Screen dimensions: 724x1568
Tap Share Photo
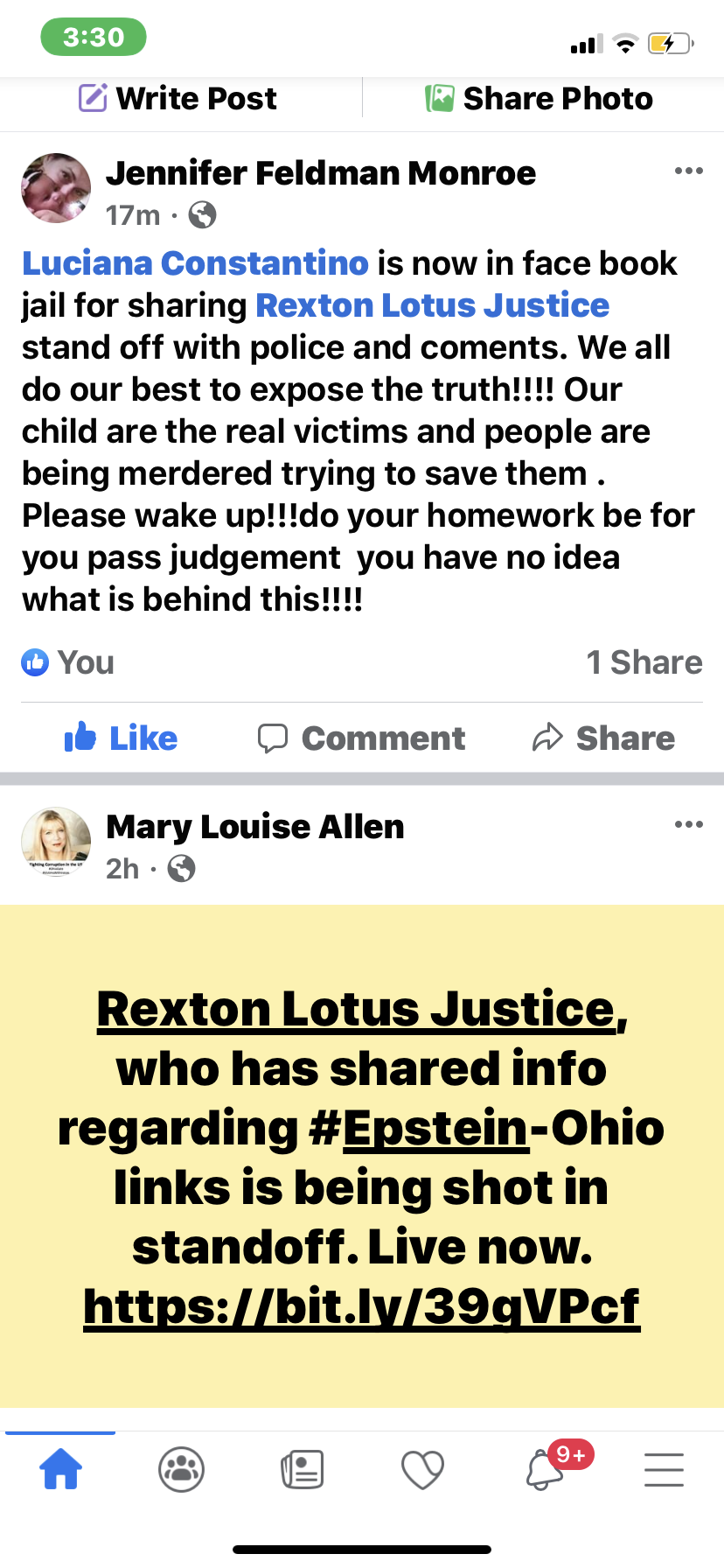click(540, 99)
